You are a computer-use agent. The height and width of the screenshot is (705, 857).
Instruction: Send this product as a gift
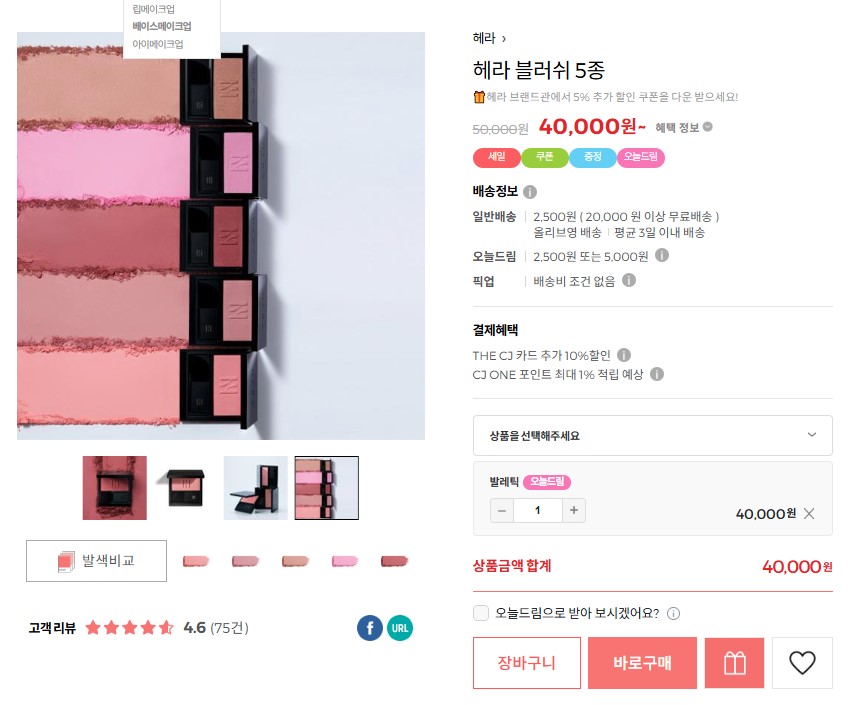[x=734, y=662]
